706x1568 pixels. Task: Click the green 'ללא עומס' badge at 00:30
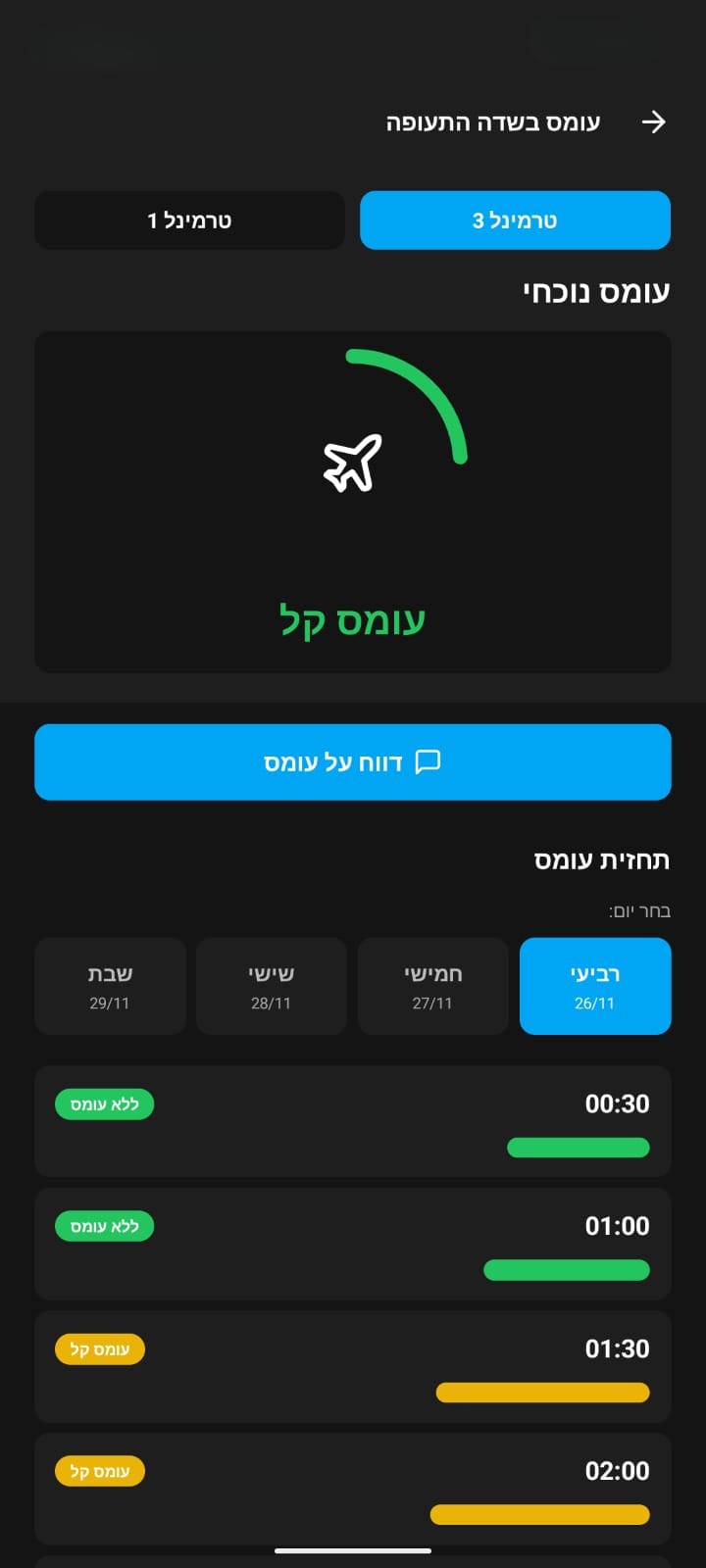[104, 1103]
